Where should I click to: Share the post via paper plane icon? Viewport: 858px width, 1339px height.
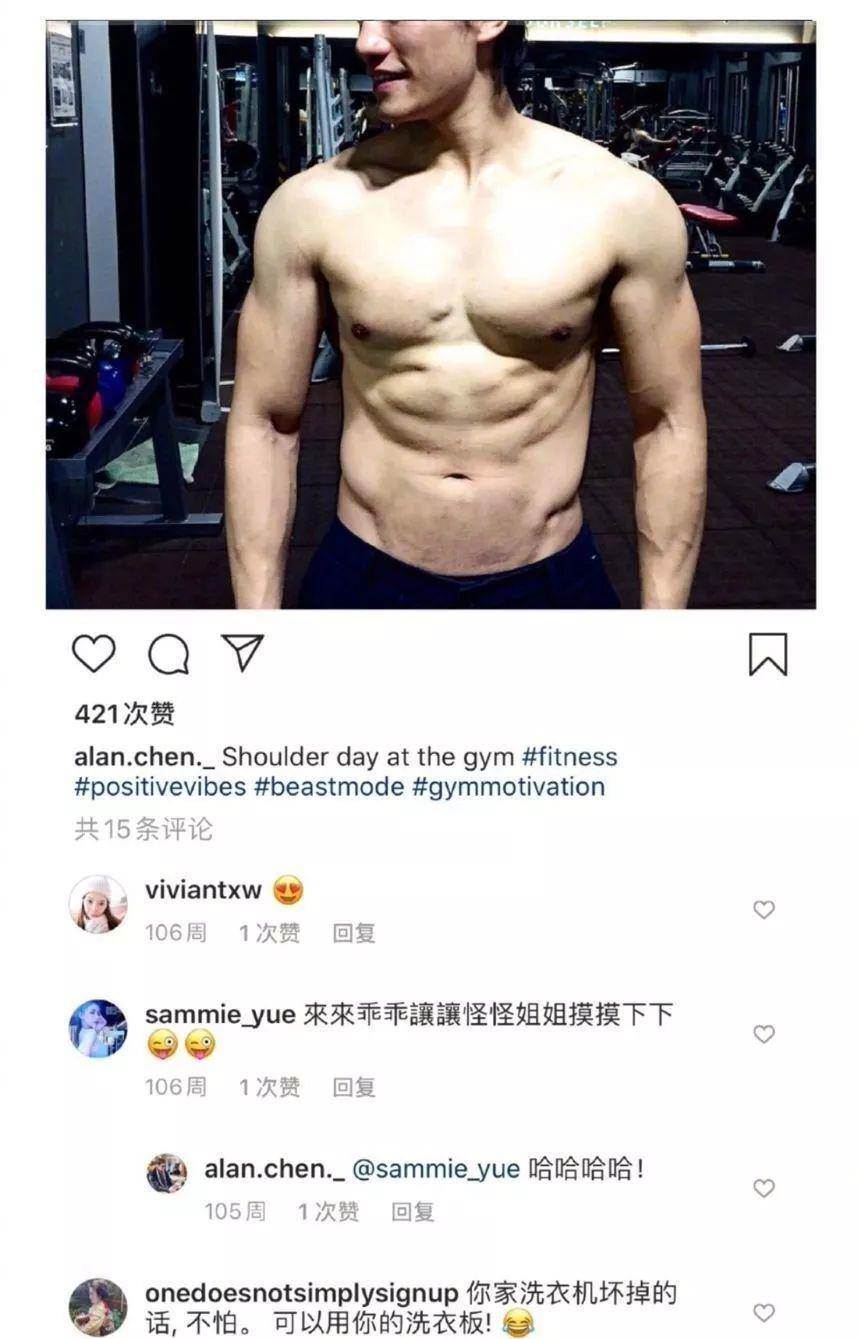(x=242, y=653)
